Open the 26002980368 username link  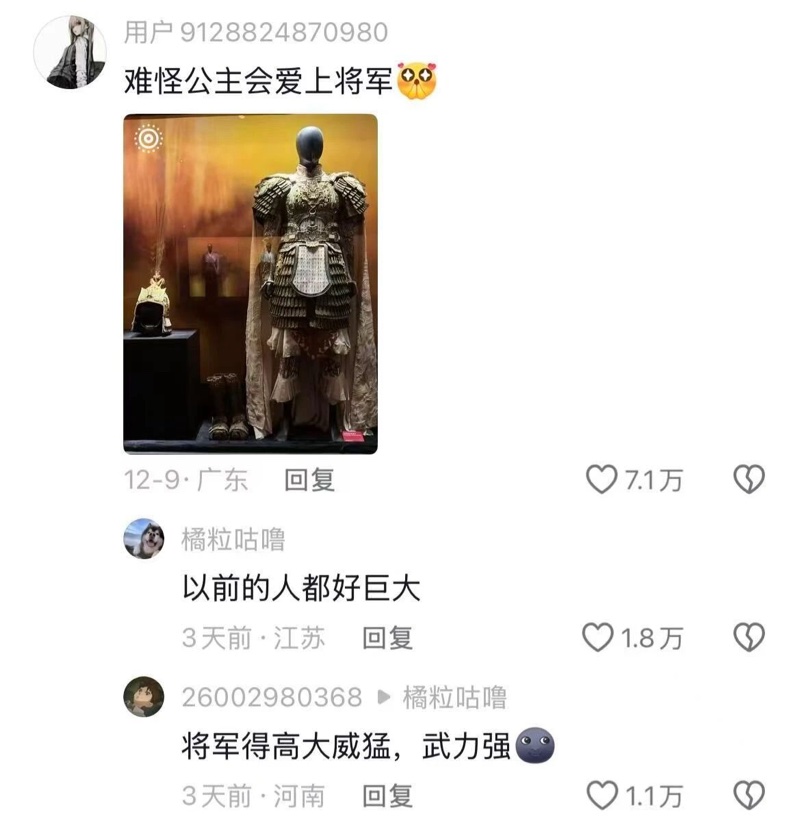click(x=272, y=697)
